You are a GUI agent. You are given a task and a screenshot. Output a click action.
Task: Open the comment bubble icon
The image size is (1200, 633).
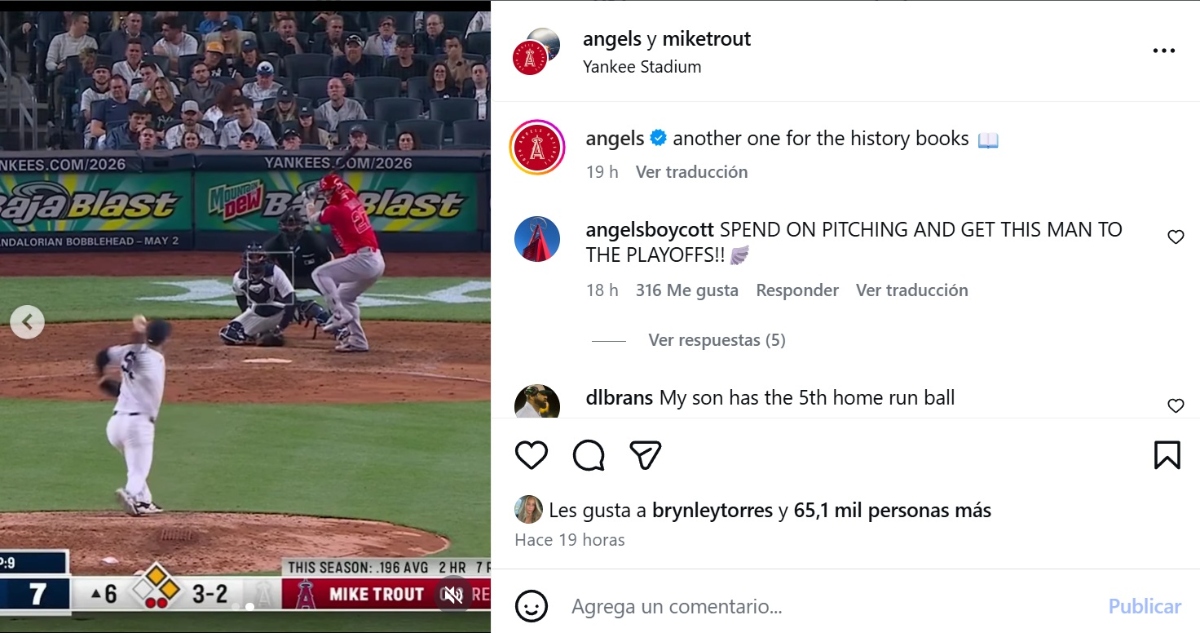click(x=588, y=455)
